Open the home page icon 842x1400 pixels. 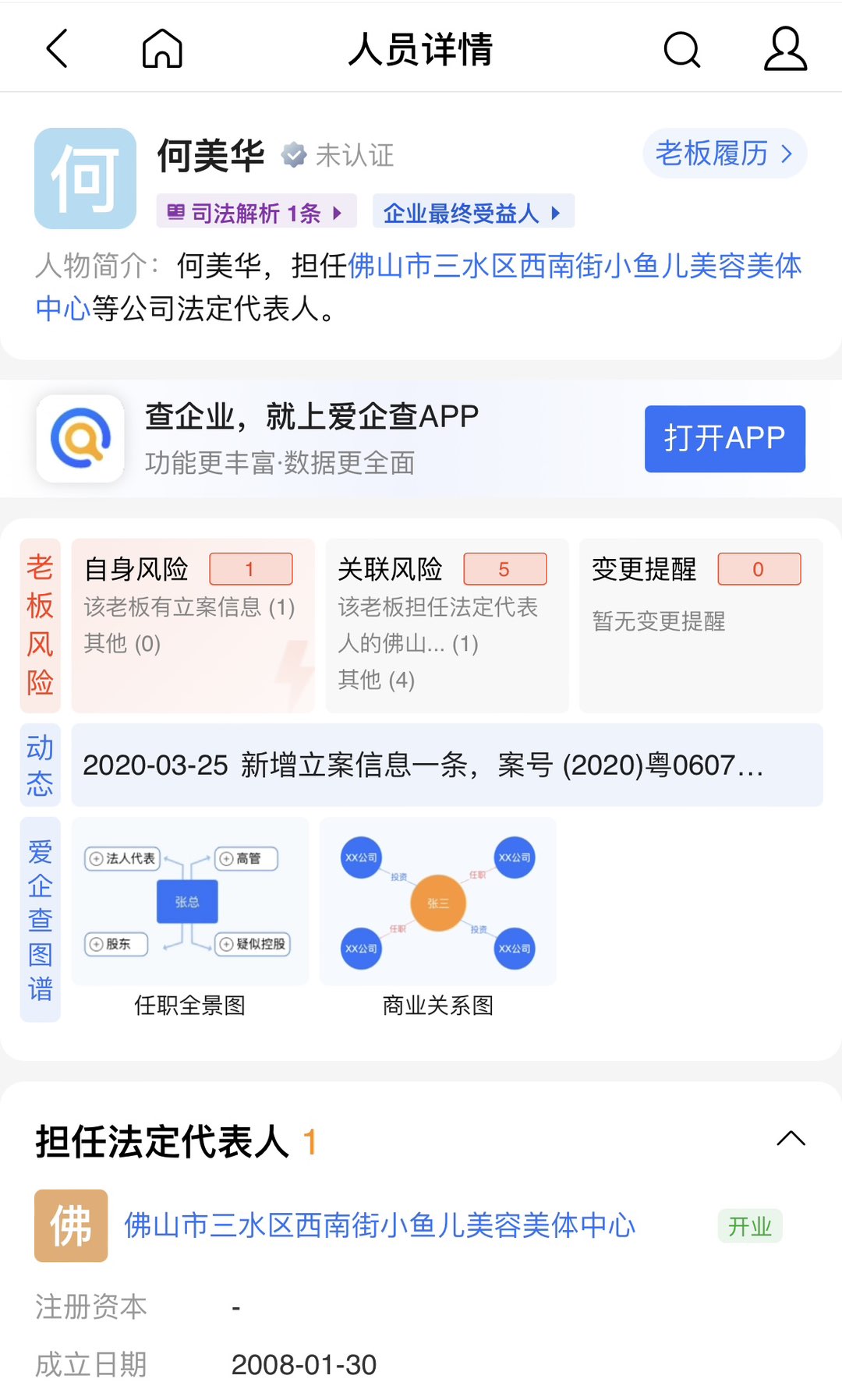point(162,49)
